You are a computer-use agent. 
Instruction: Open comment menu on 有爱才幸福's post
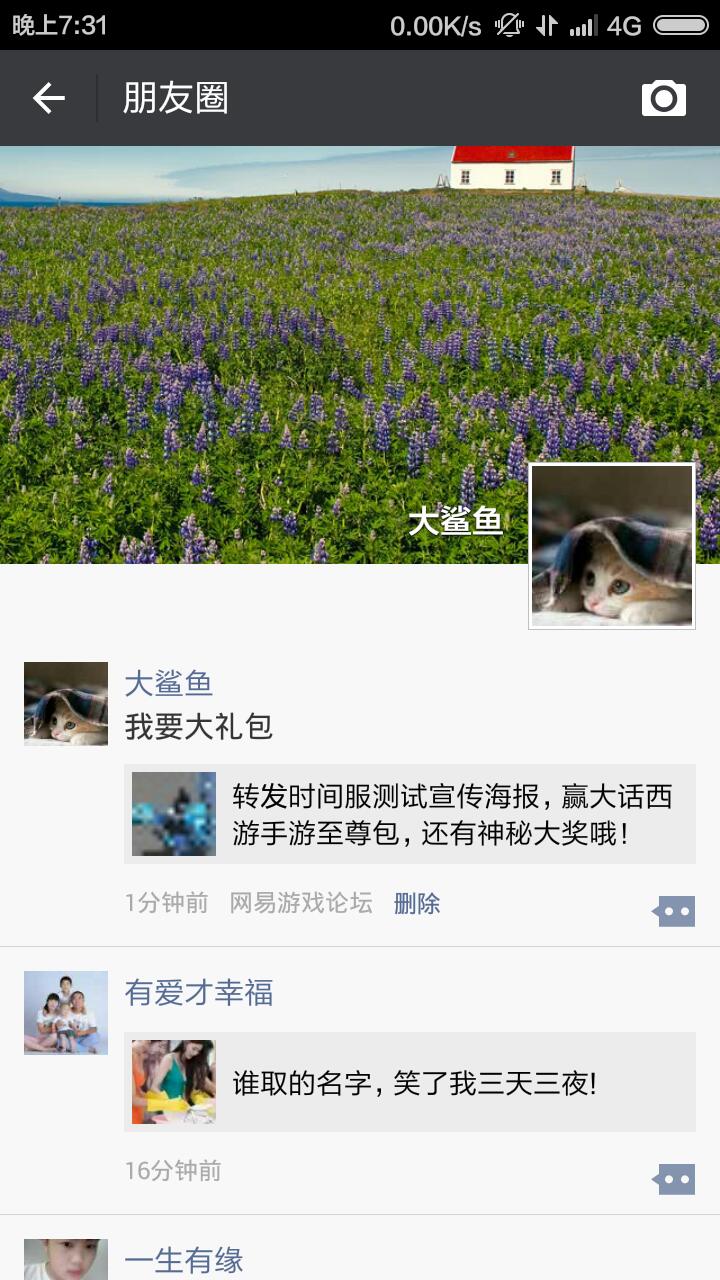pos(675,1179)
